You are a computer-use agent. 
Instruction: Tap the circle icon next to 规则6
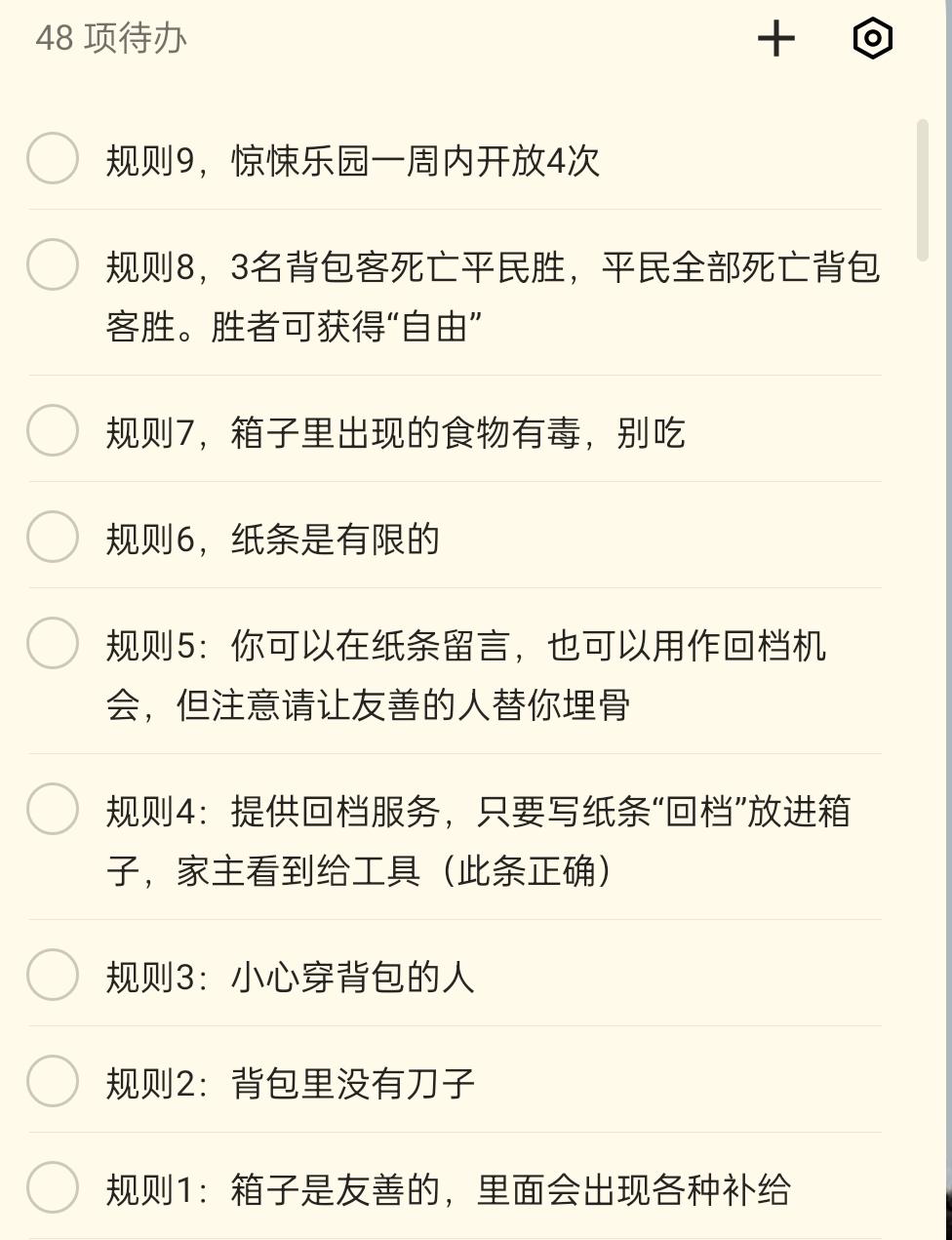click(x=53, y=536)
